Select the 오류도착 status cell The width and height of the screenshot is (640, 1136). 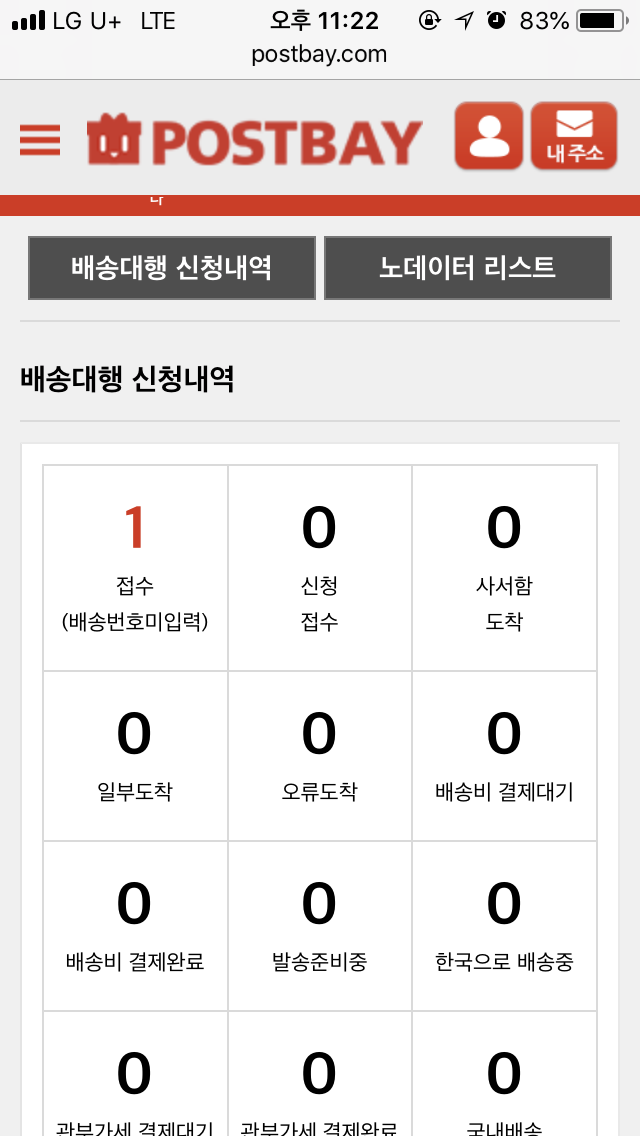click(320, 755)
